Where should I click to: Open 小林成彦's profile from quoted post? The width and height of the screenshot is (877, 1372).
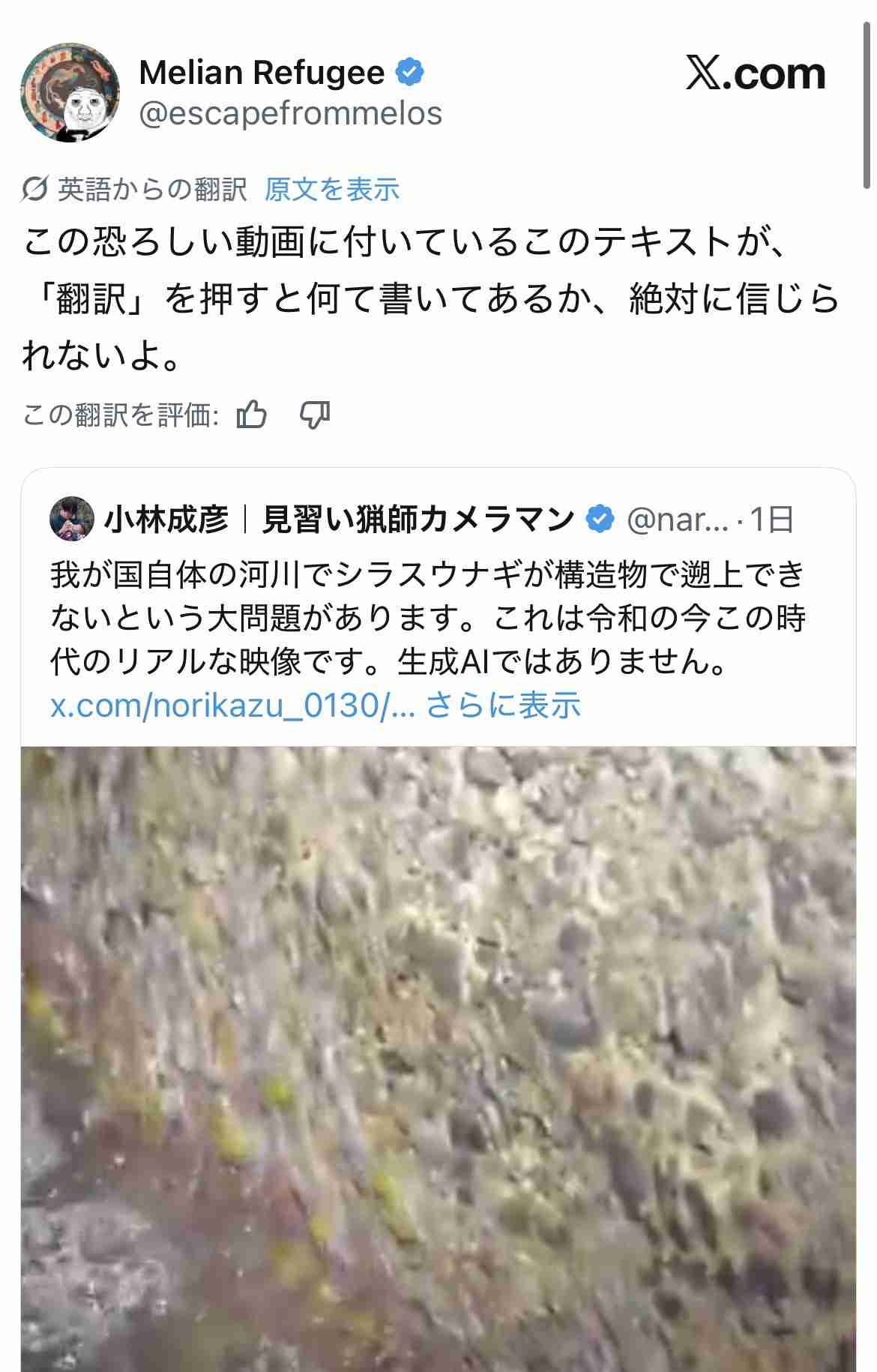coord(166,519)
